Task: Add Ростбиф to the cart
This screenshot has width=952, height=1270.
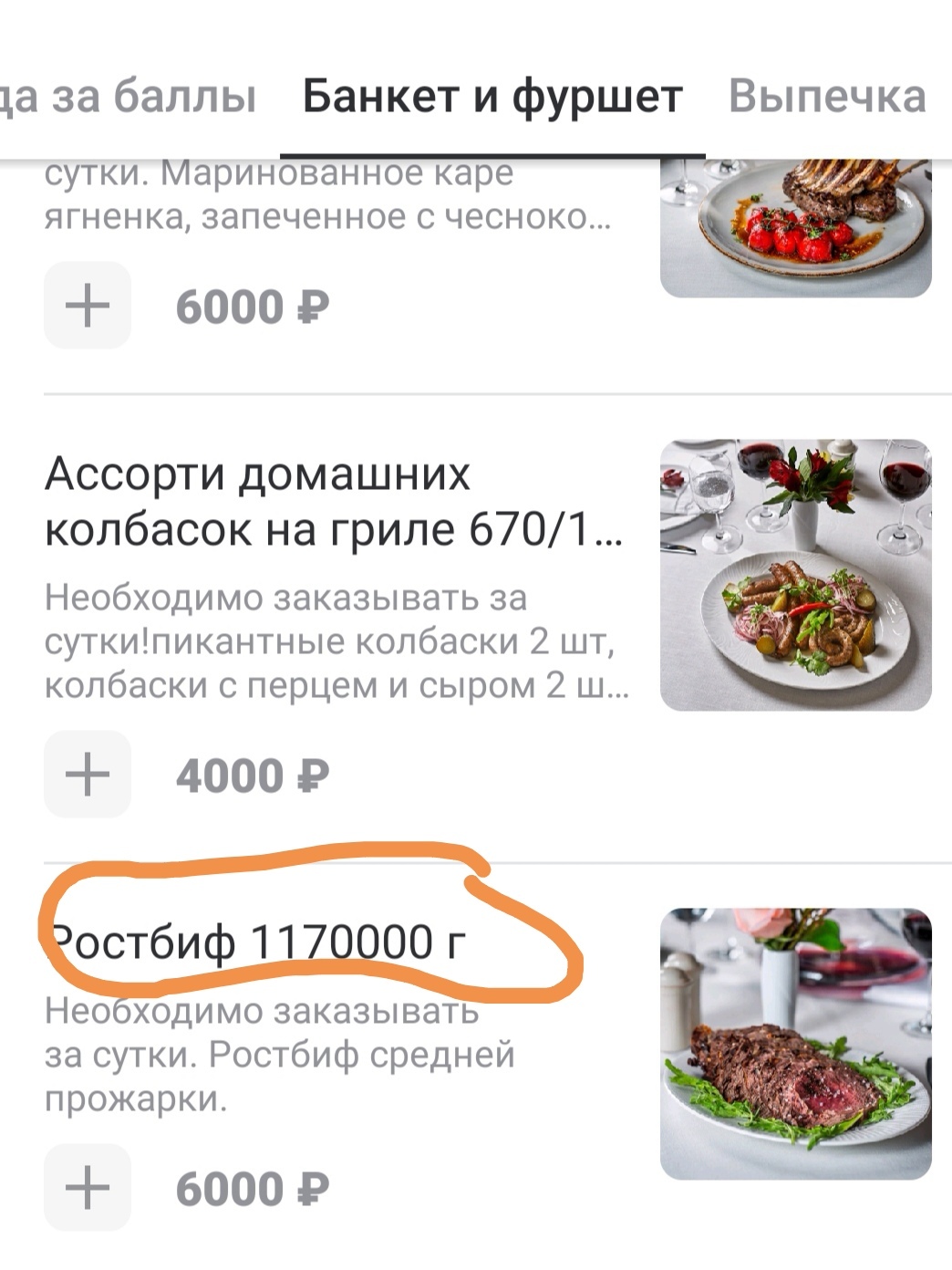Action: pos(88,1188)
